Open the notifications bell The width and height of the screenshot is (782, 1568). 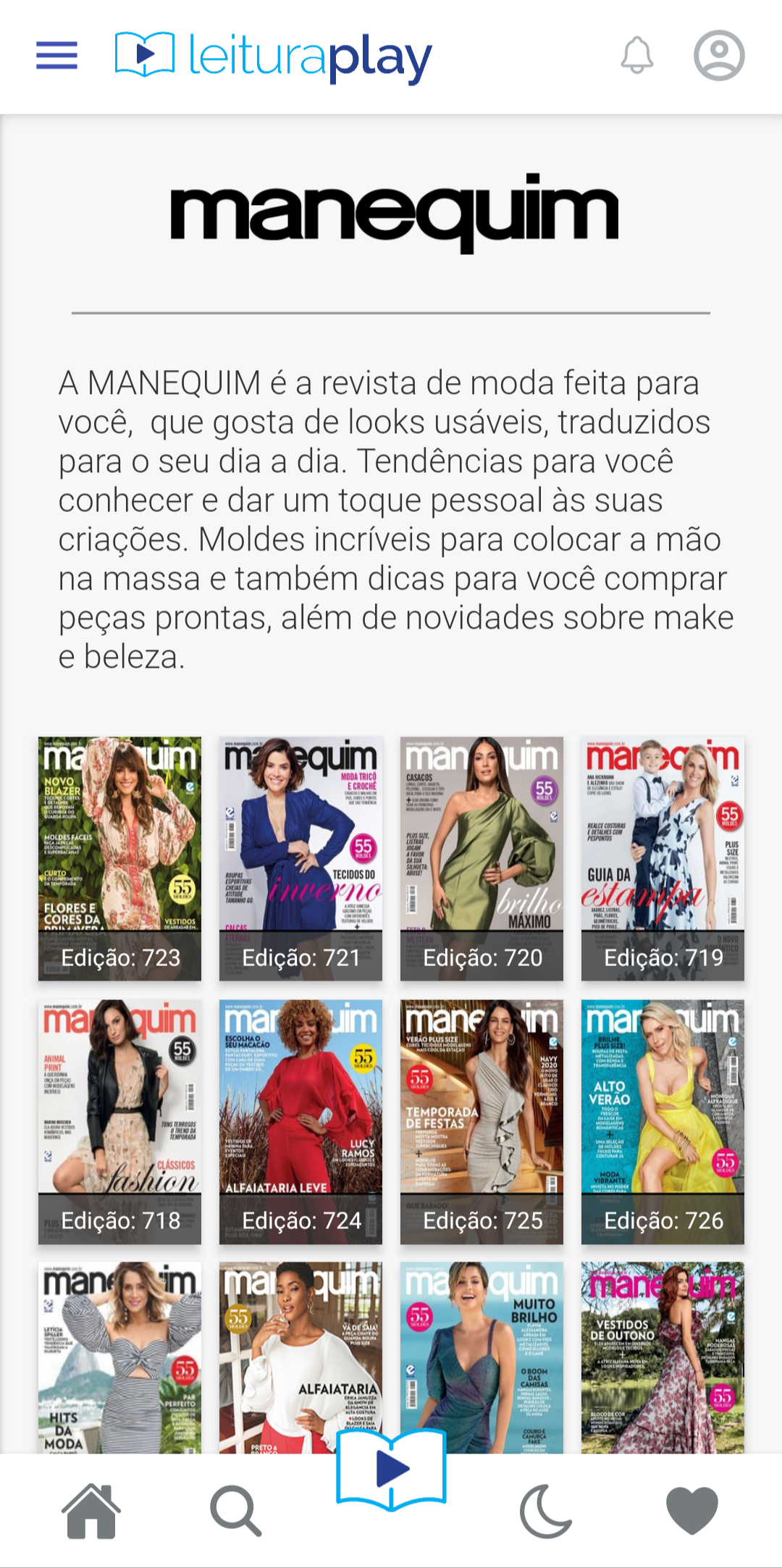pos(637,56)
